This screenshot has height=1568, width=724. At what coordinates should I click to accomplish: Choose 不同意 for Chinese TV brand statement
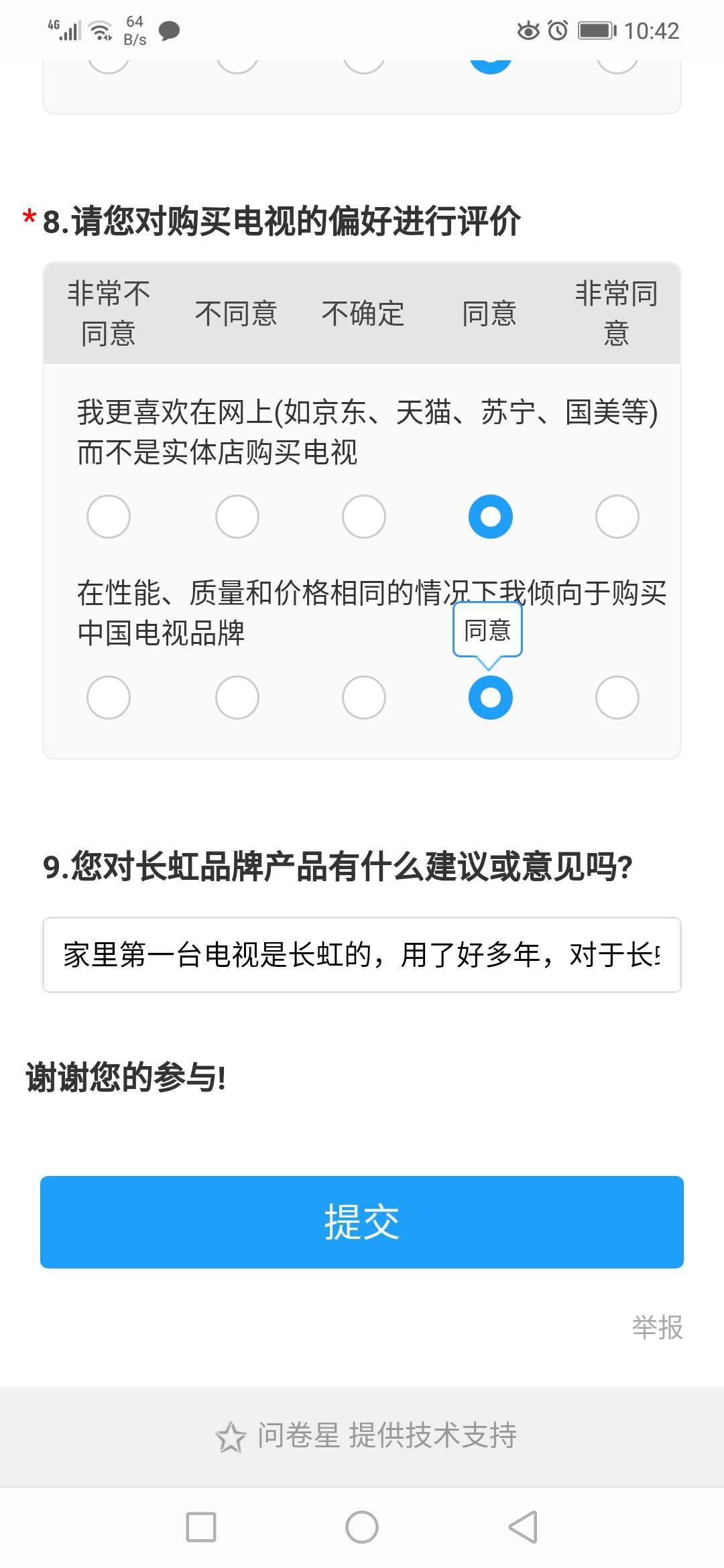[x=237, y=698]
